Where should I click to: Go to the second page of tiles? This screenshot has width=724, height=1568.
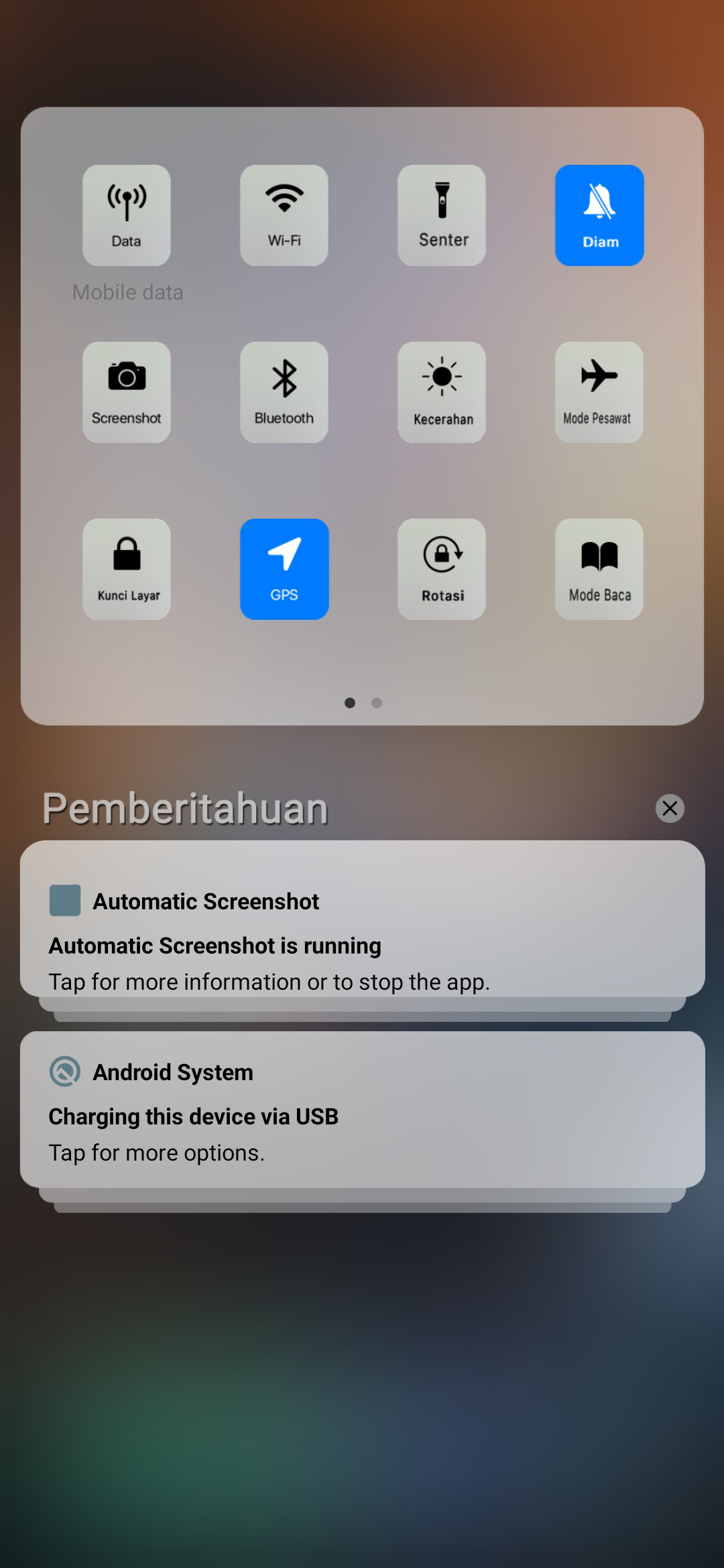[377, 703]
